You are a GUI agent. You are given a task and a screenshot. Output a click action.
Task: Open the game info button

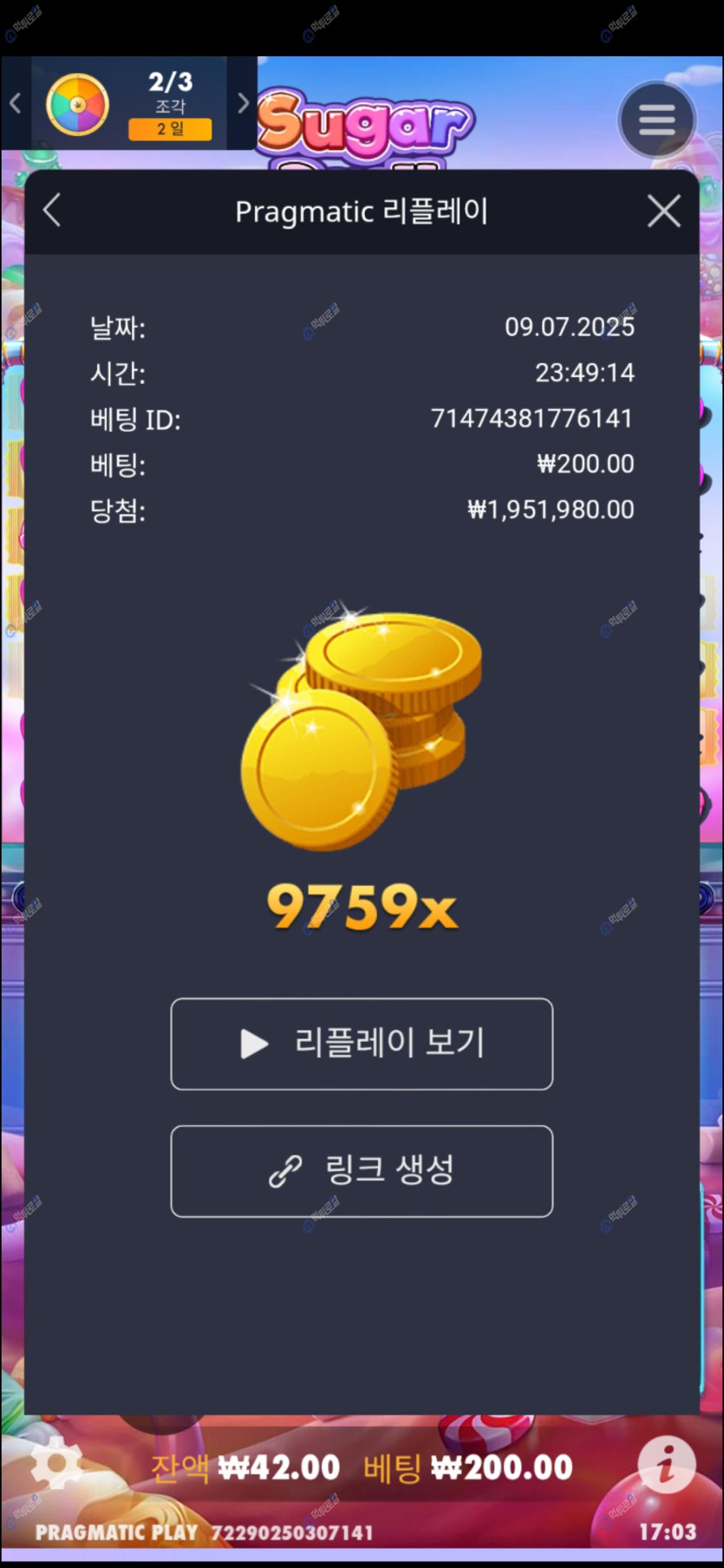pos(666,1465)
